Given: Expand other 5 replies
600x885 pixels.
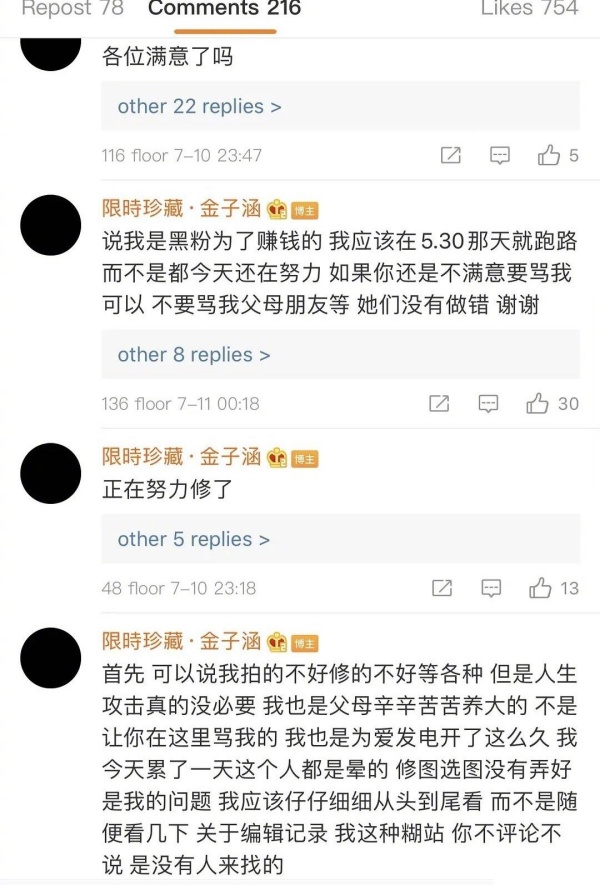Looking at the screenshot, I should coord(194,539).
